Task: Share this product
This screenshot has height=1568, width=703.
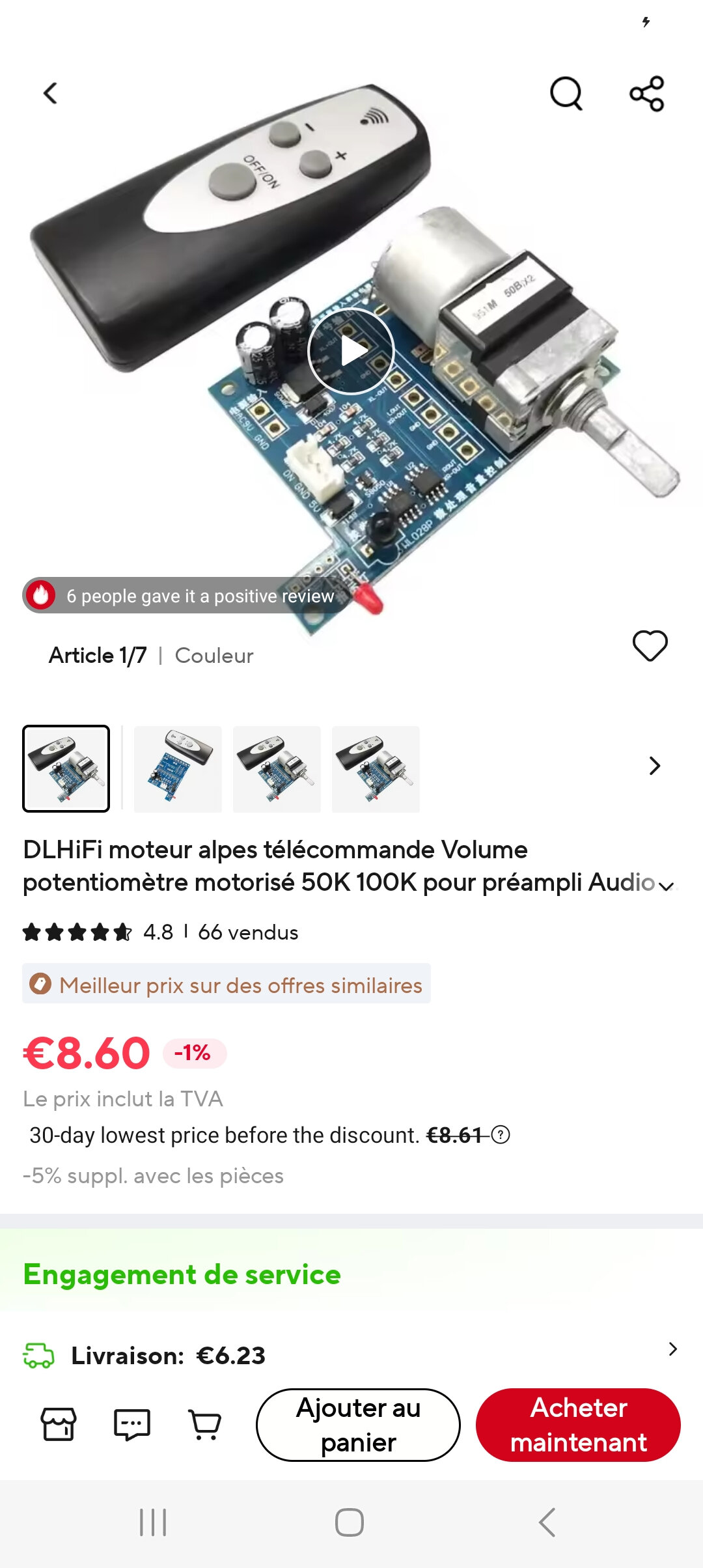Action: click(x=646, y=94)
